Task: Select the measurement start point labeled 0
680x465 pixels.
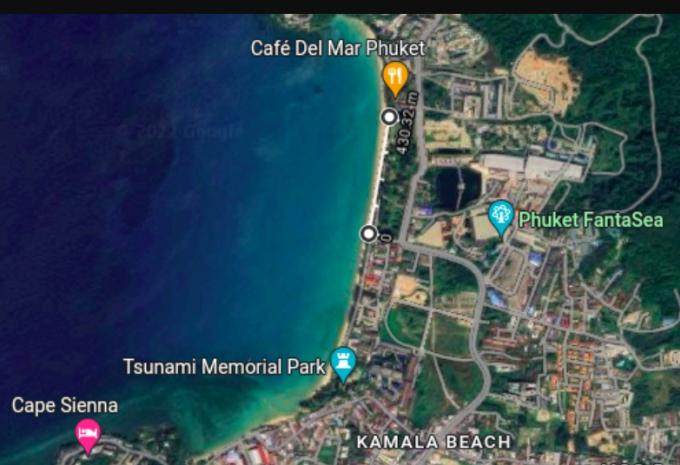Action: [x=369, y=234]
